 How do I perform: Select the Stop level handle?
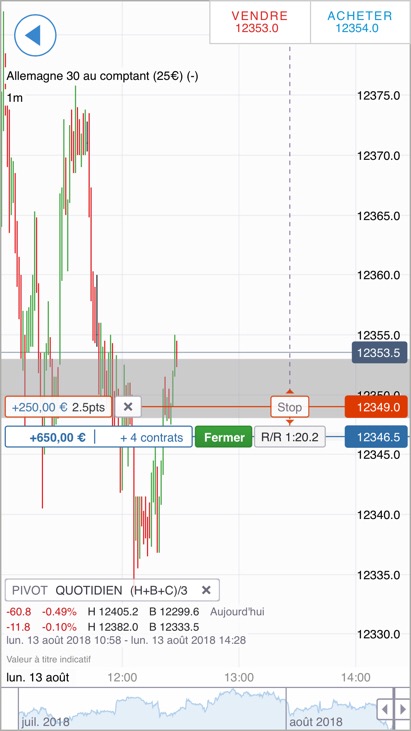coord(289,407)
